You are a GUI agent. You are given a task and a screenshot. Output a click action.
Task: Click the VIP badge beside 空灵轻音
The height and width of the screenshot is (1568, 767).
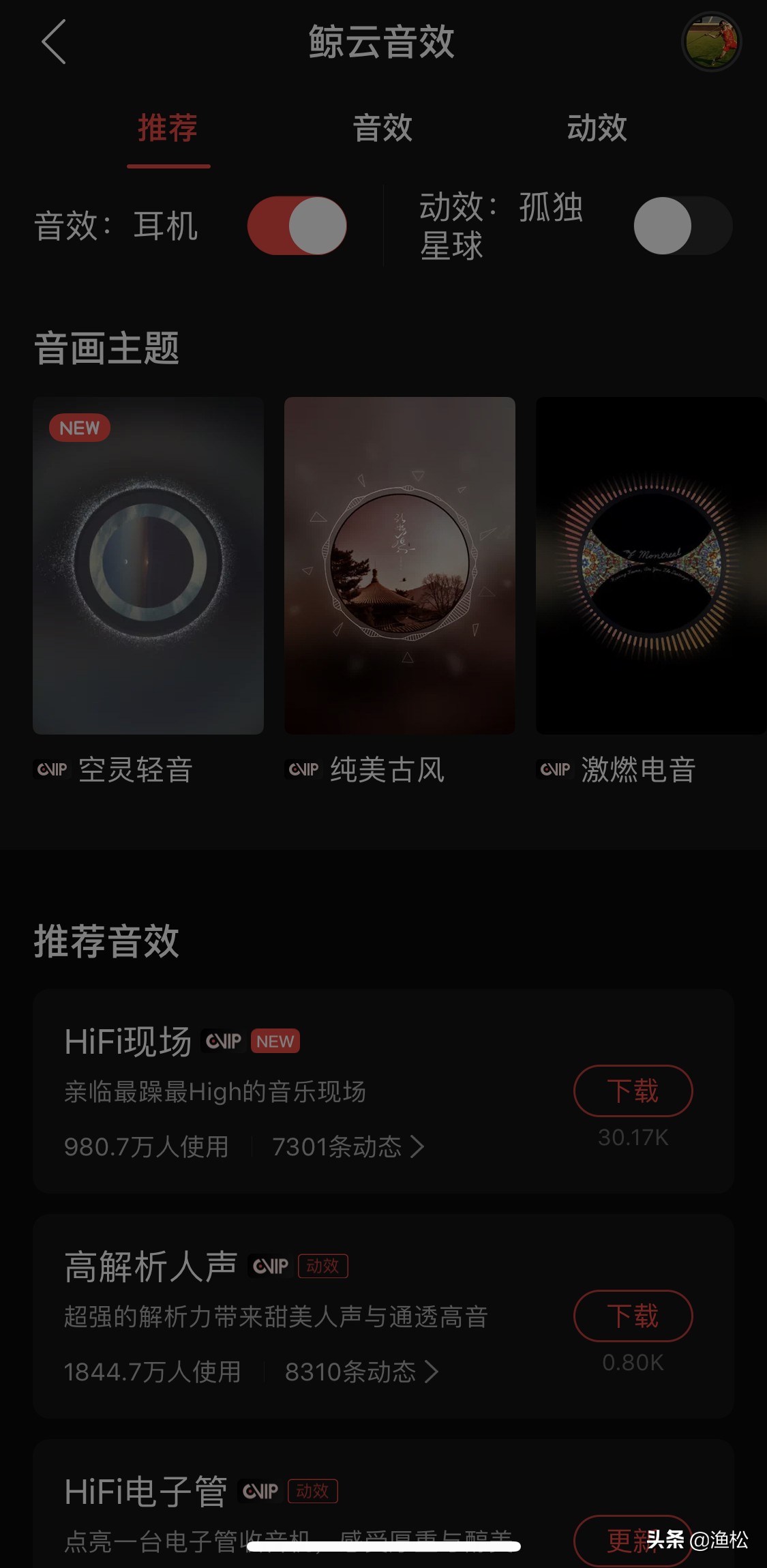[x=52, y=770]
